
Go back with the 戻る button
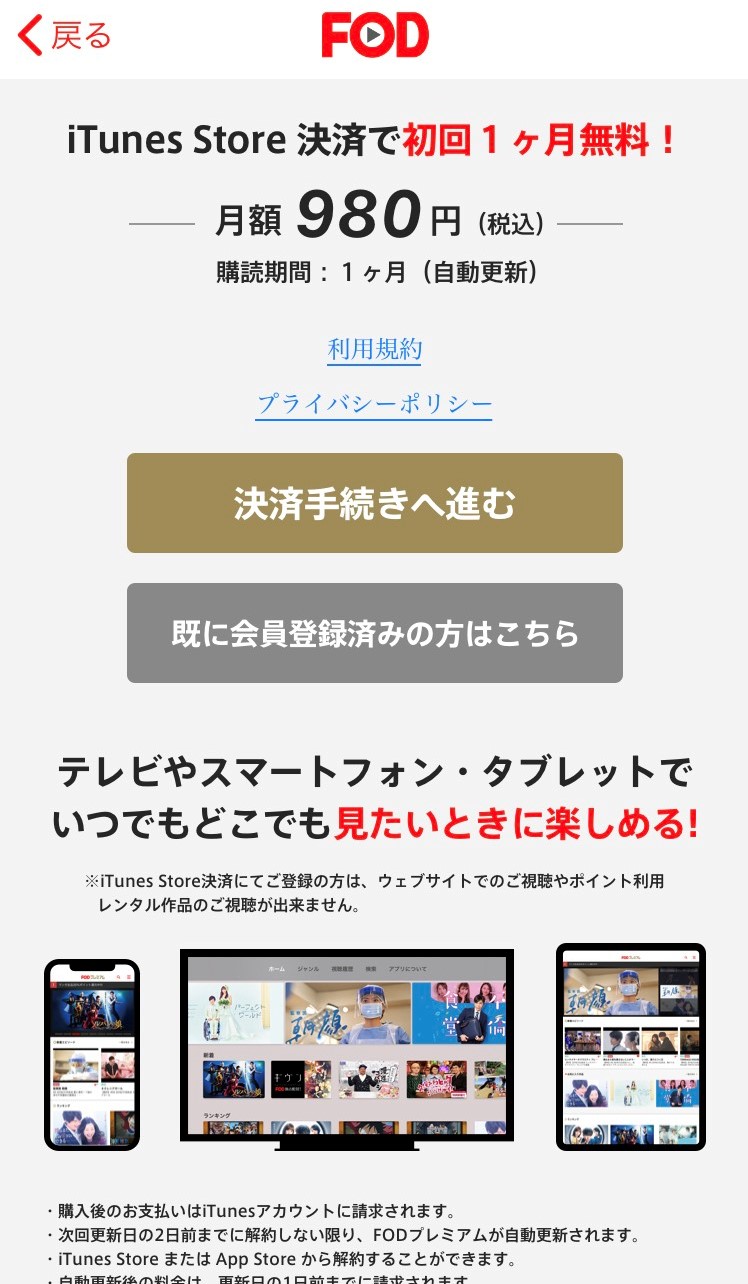pos(65,37)
